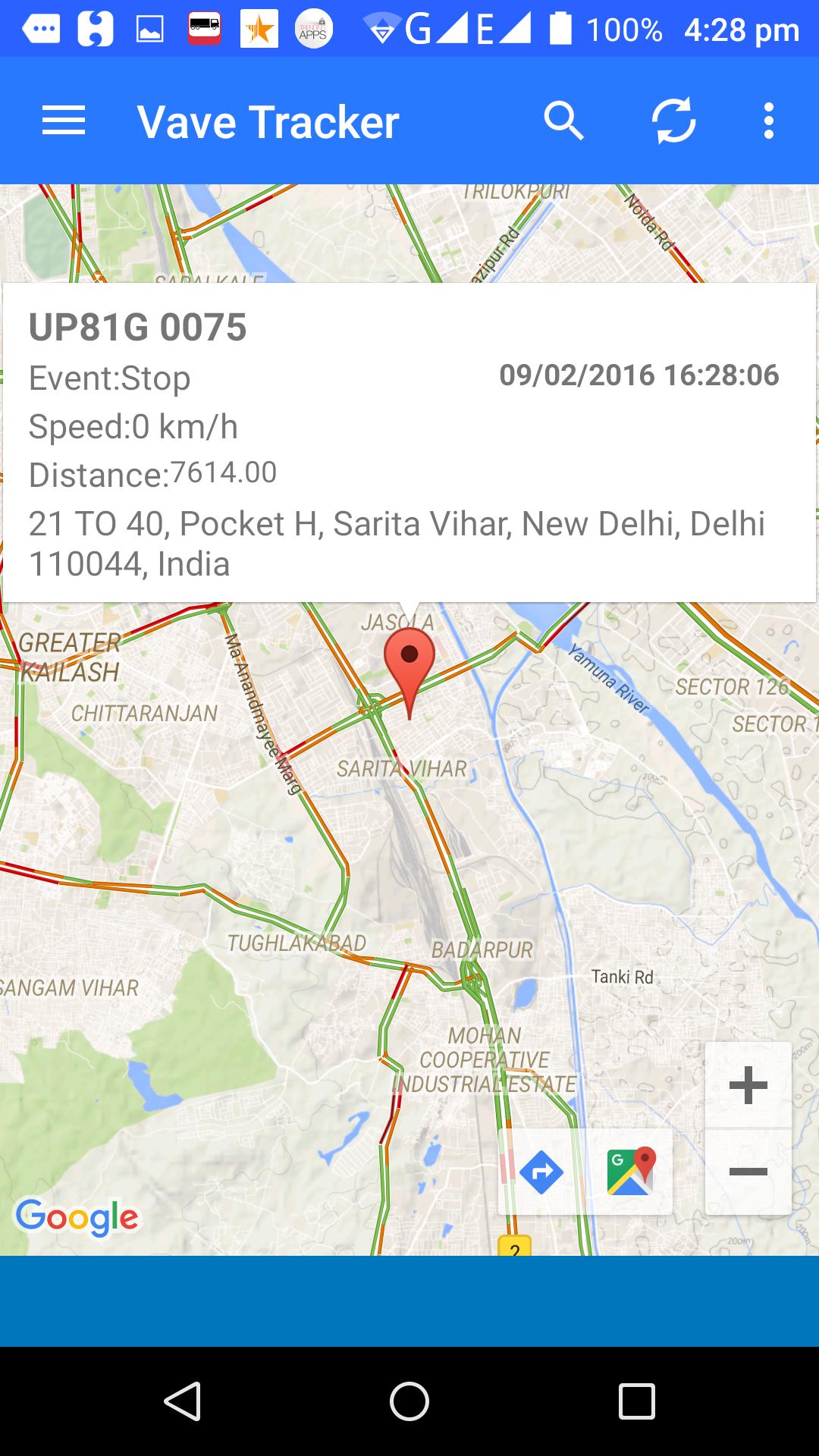Tap the search icon in toolbar

565,120
